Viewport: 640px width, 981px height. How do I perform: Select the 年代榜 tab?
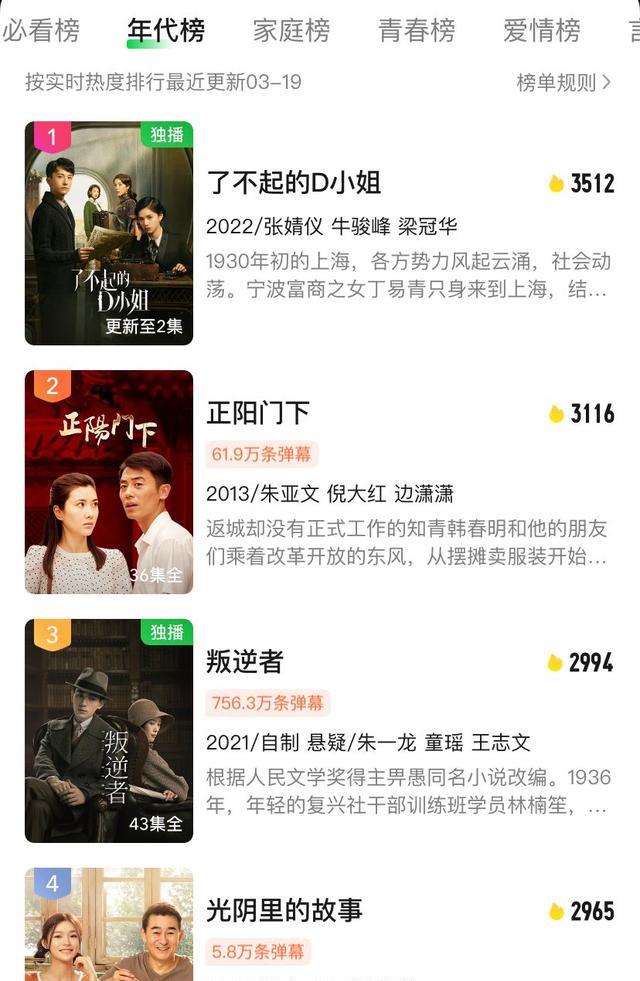pos(166,31)
